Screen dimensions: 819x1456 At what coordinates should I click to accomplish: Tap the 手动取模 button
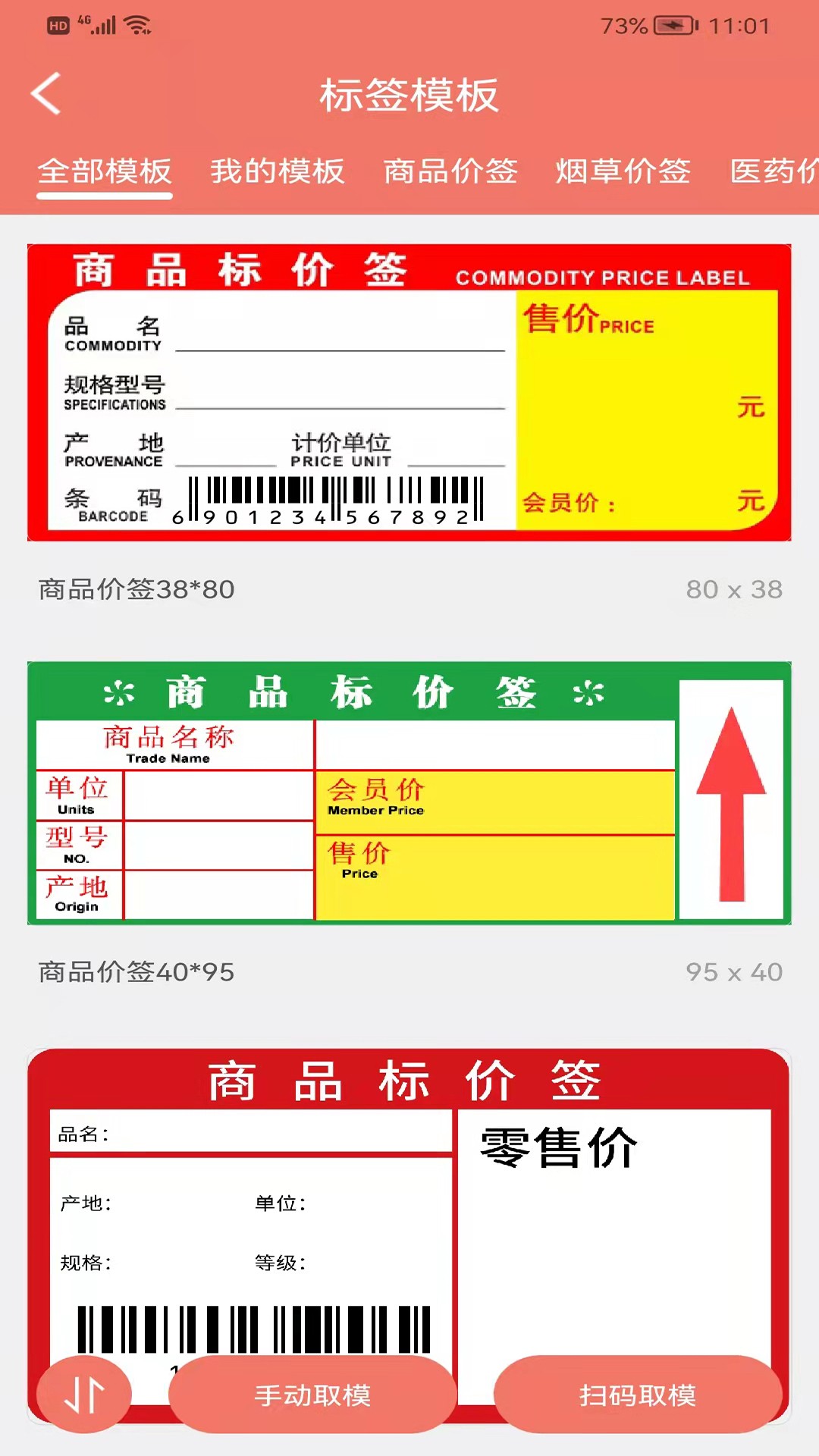[x=312, y=1395]
